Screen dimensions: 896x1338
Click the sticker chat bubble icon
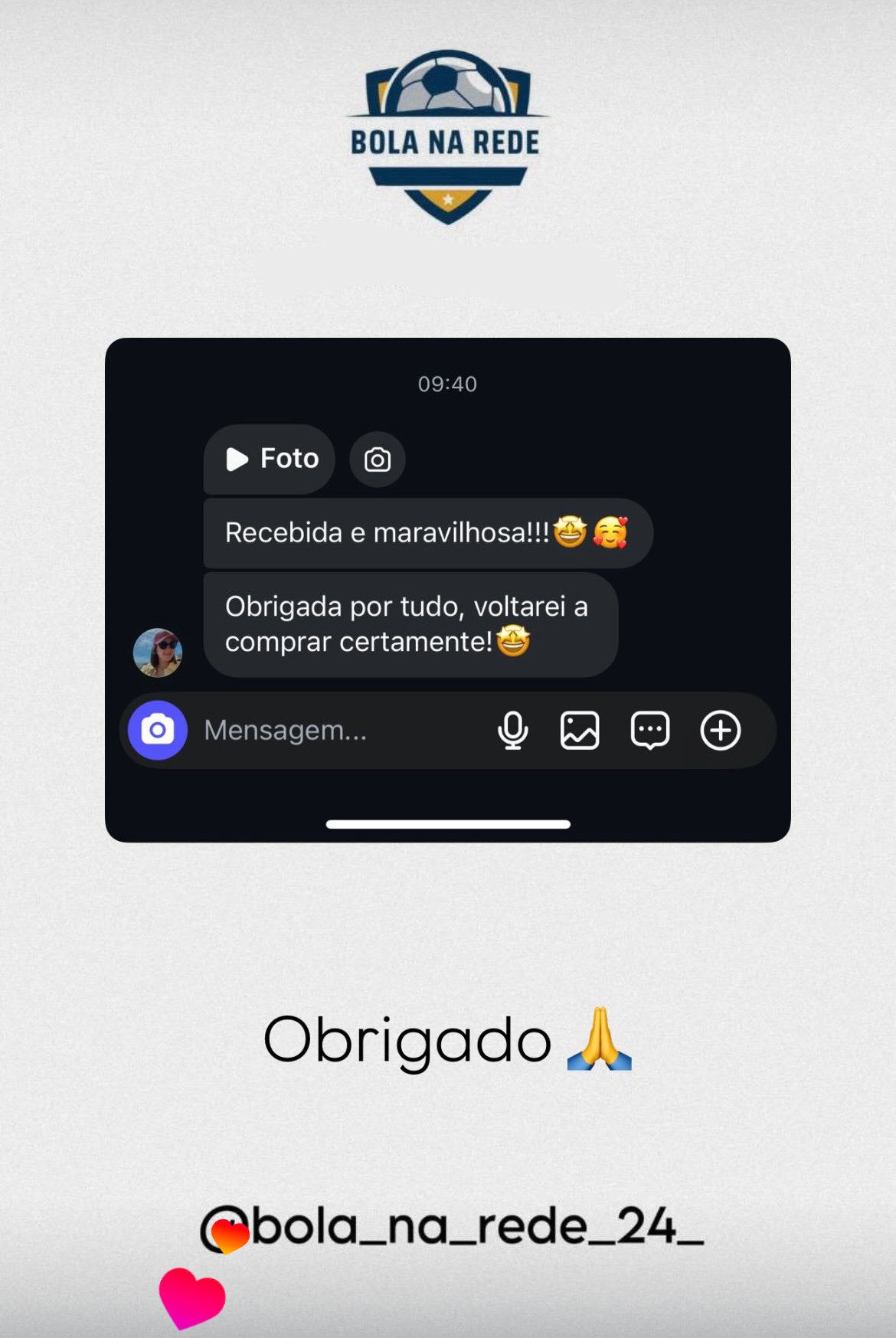[649, 730]
